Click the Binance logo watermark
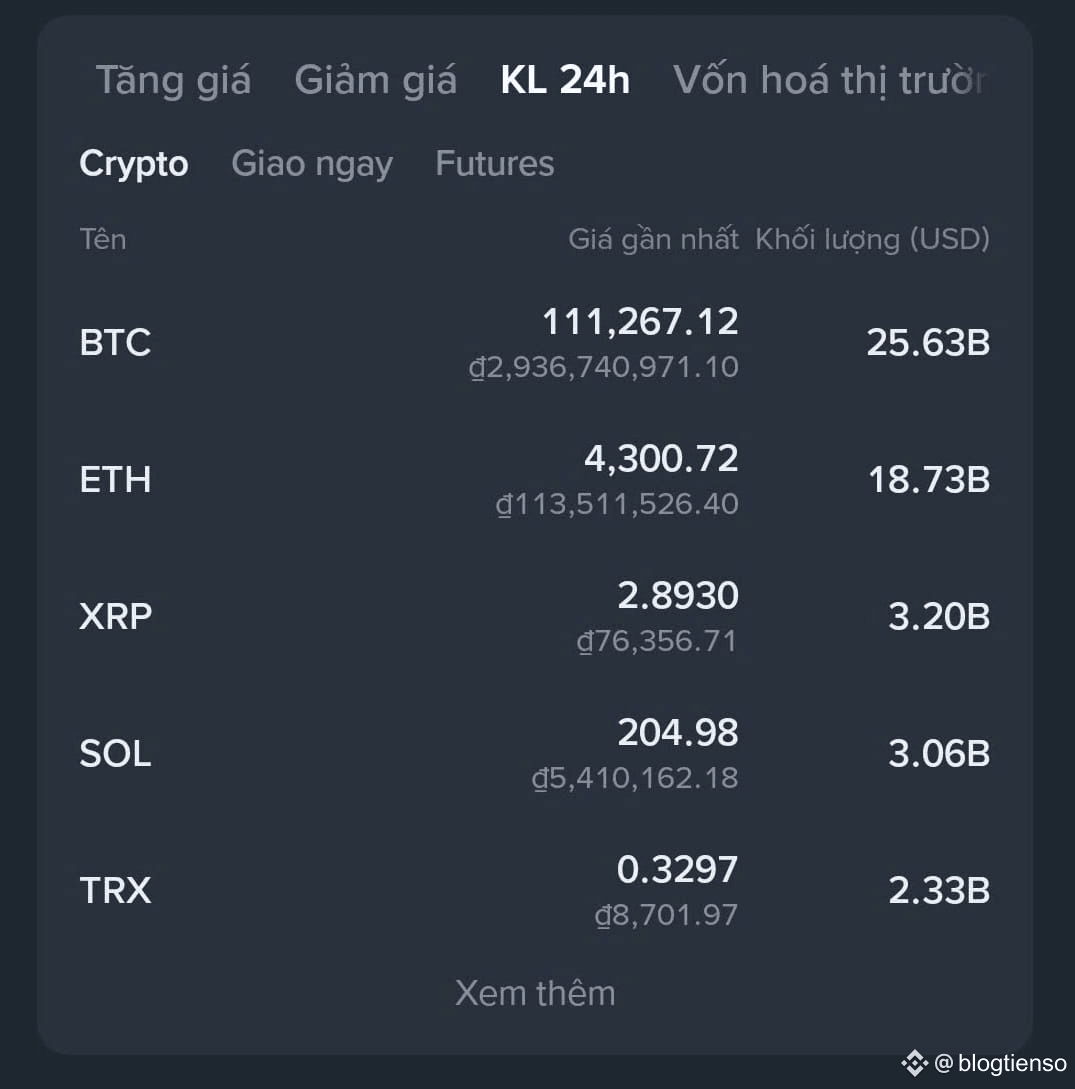 coord(913,1063)
